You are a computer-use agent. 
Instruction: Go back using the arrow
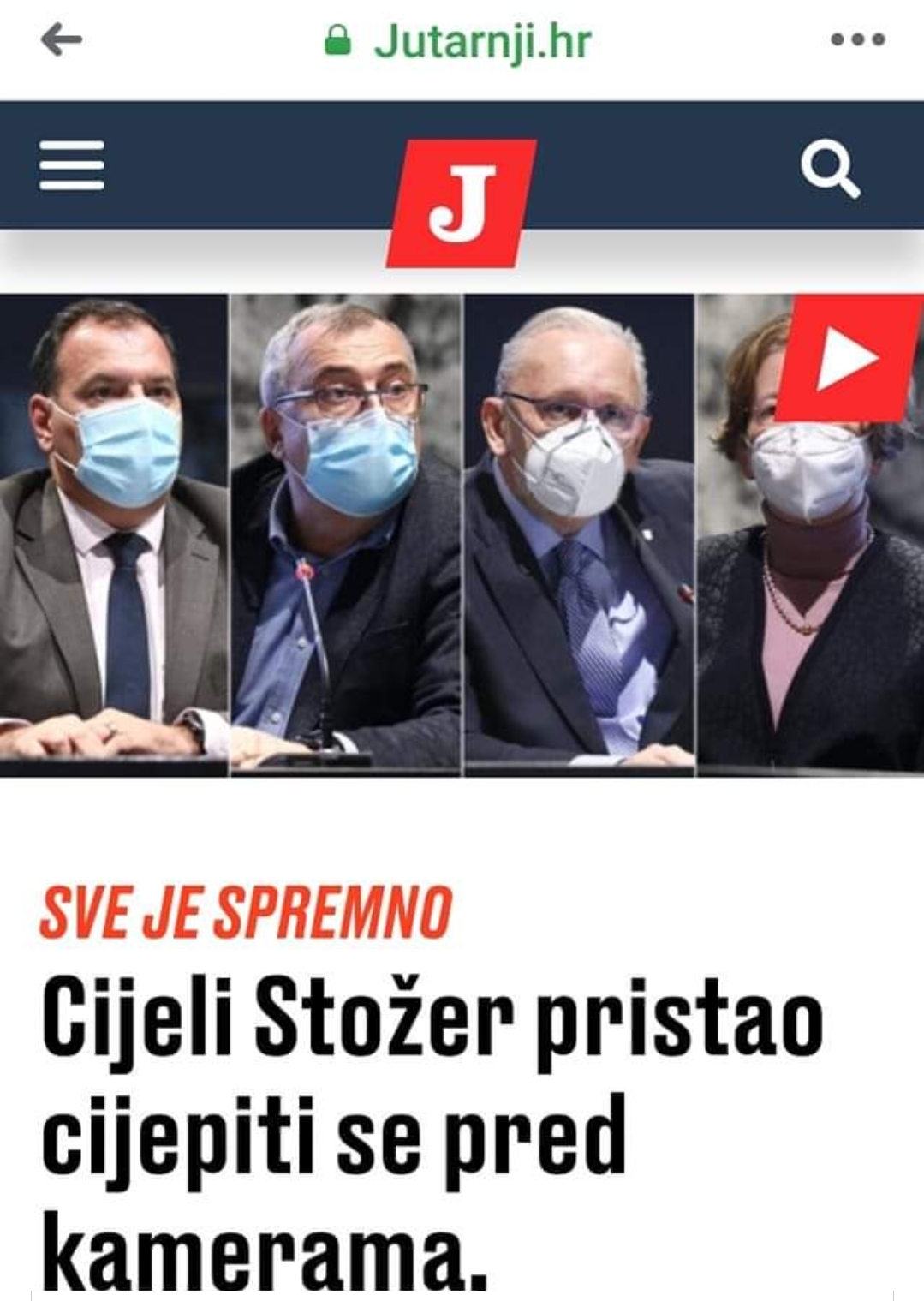pyautogui.click(x=61, y=39)
